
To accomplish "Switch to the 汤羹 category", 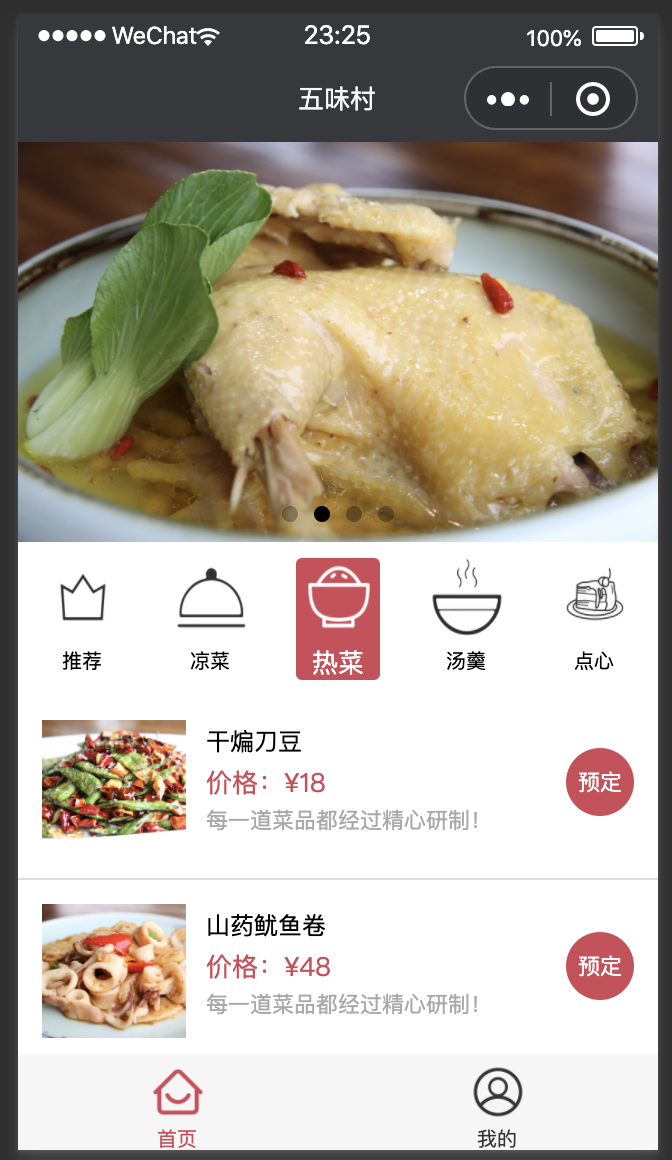I will tap(466, 620).
